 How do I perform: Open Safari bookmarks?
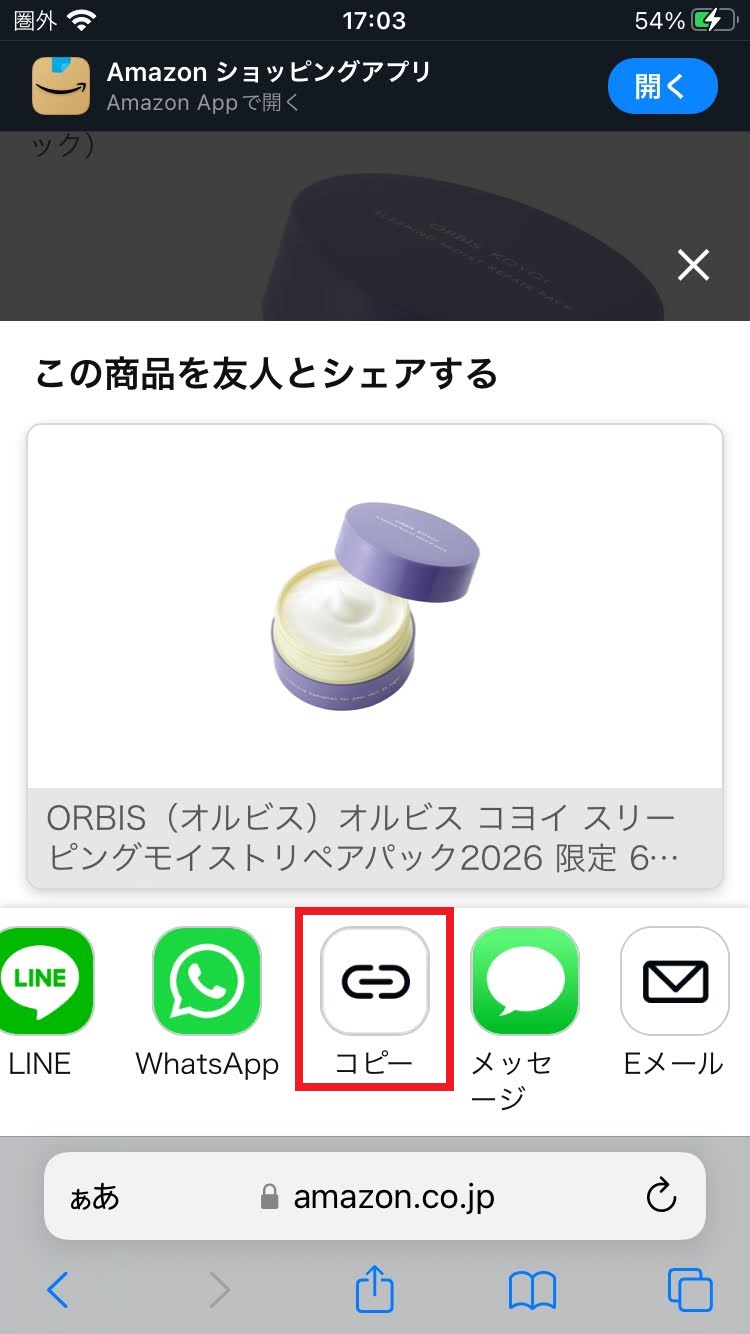[532, 1291]
